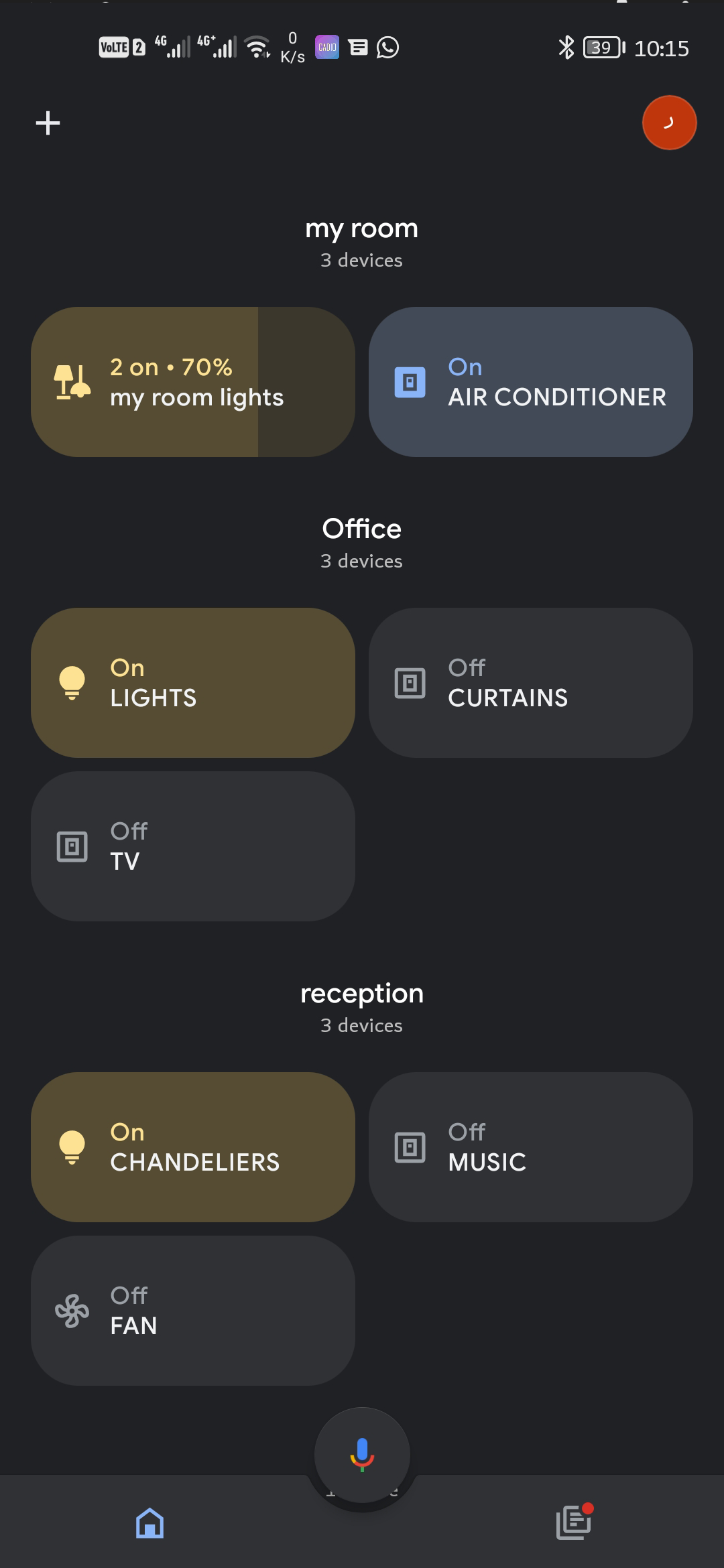Screen dimensions: 724x1568
Task: Open the Feed tab with notification dot
Action: click(574, 1523)
